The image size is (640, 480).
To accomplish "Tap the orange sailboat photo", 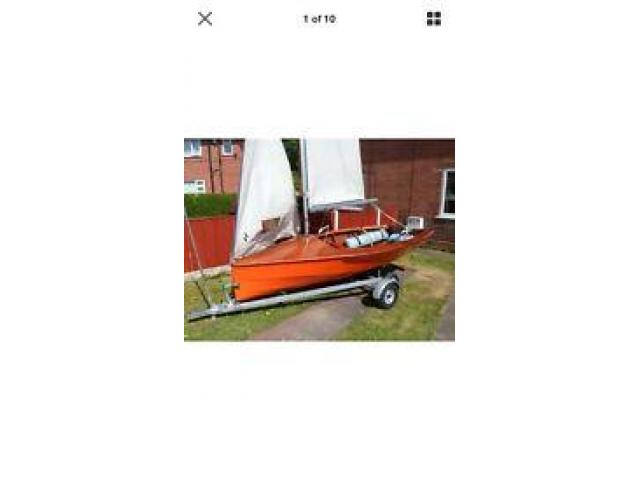I will point(319,240).
